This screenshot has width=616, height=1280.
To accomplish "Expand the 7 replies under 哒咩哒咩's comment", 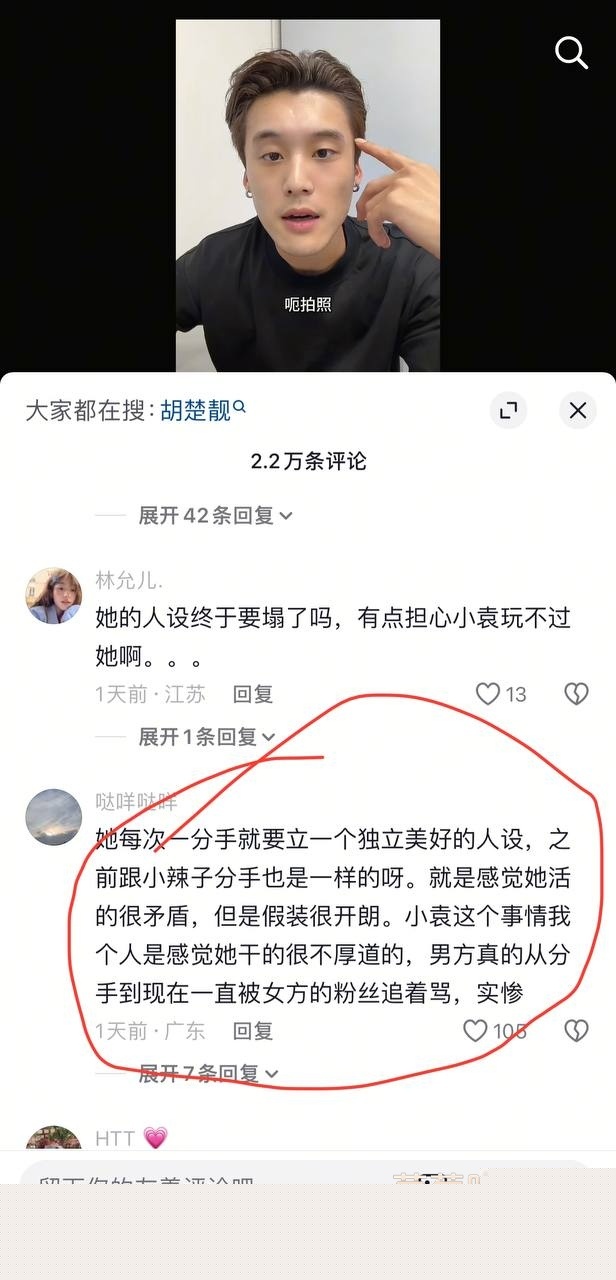I will click(208, 1074).
